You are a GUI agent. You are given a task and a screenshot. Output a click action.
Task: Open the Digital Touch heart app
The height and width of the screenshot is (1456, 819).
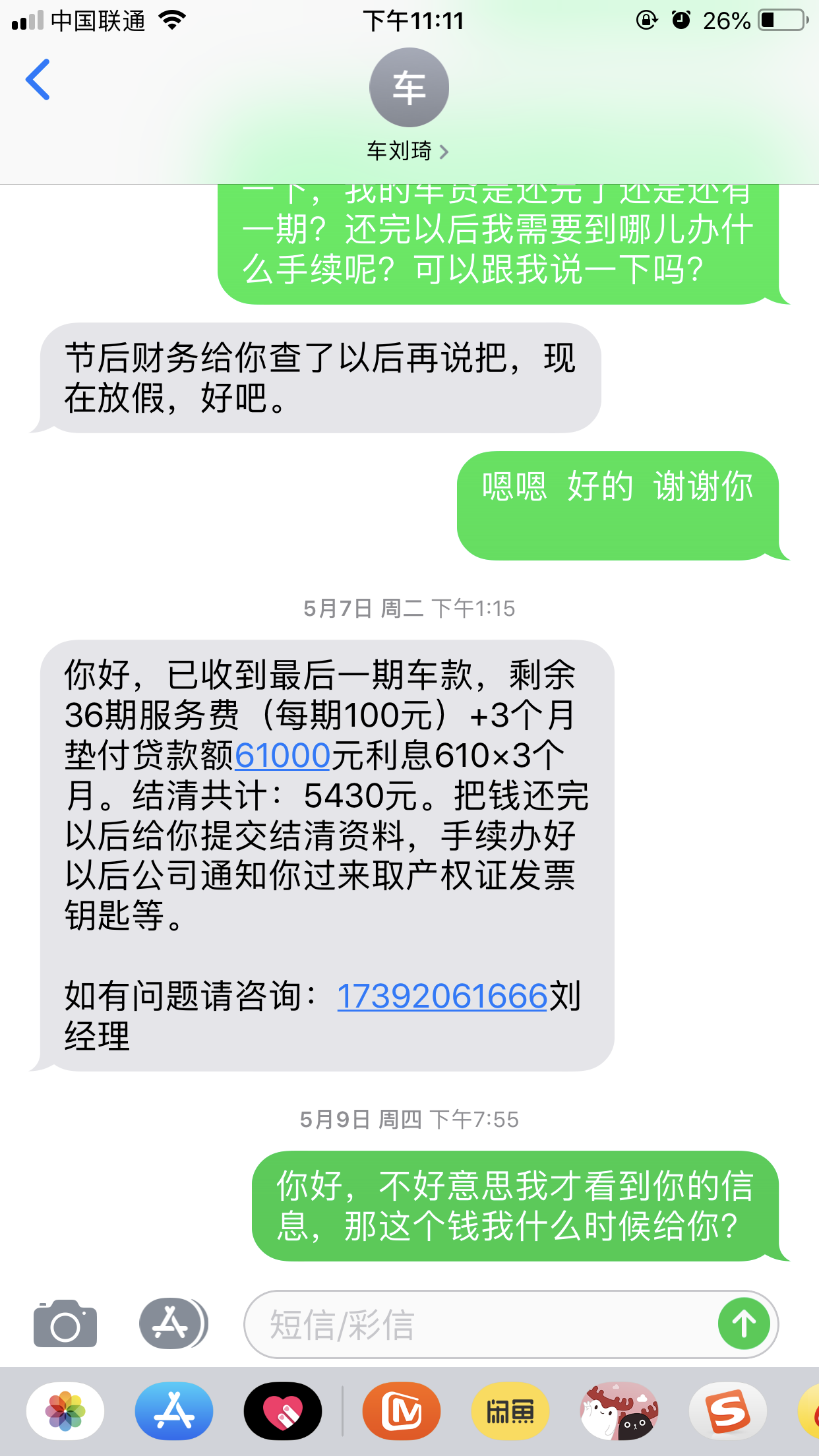[x=283, y=1412]
